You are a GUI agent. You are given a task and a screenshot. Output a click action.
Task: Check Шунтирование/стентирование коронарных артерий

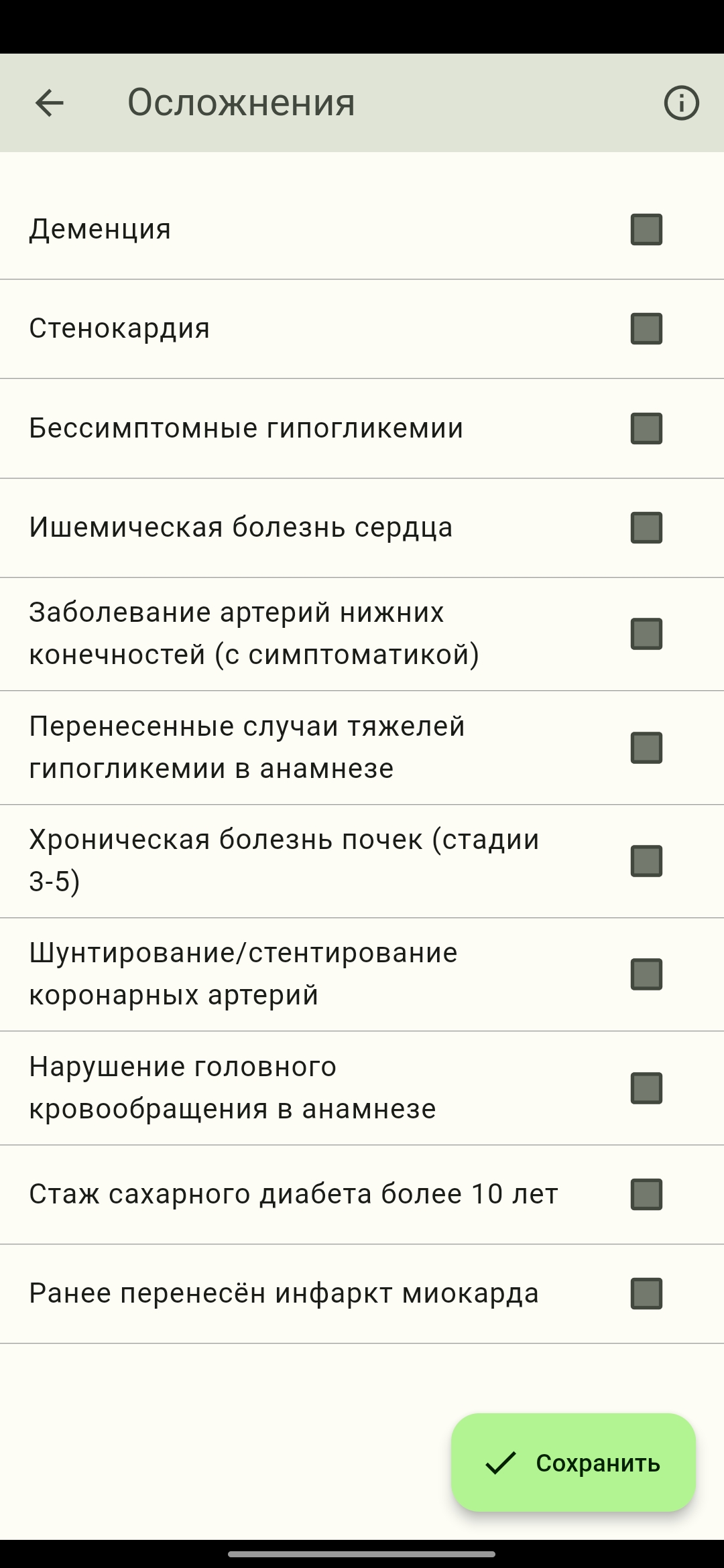click(646, 974)
